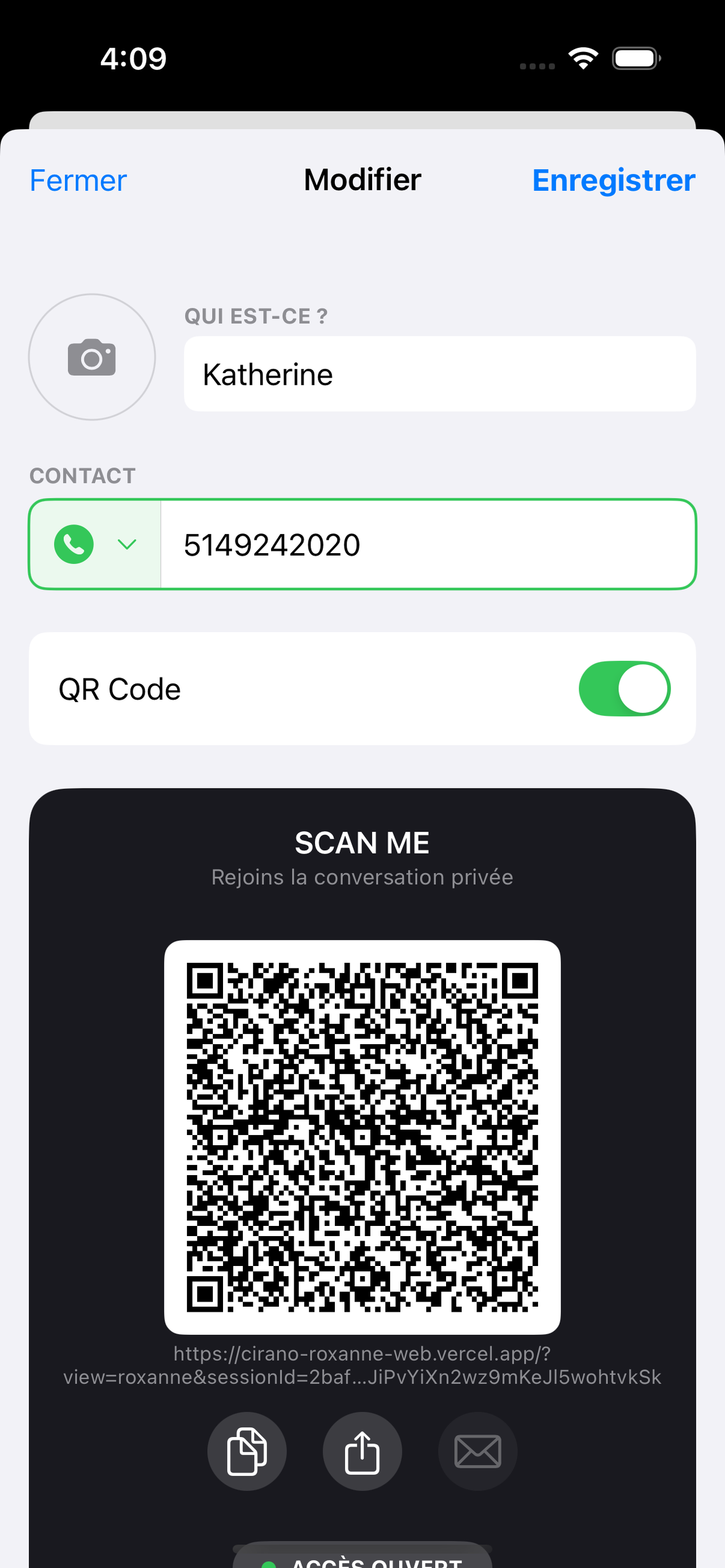Share the conversation link
This screenshot has height=1568, width=725.
click(362, 1451)
